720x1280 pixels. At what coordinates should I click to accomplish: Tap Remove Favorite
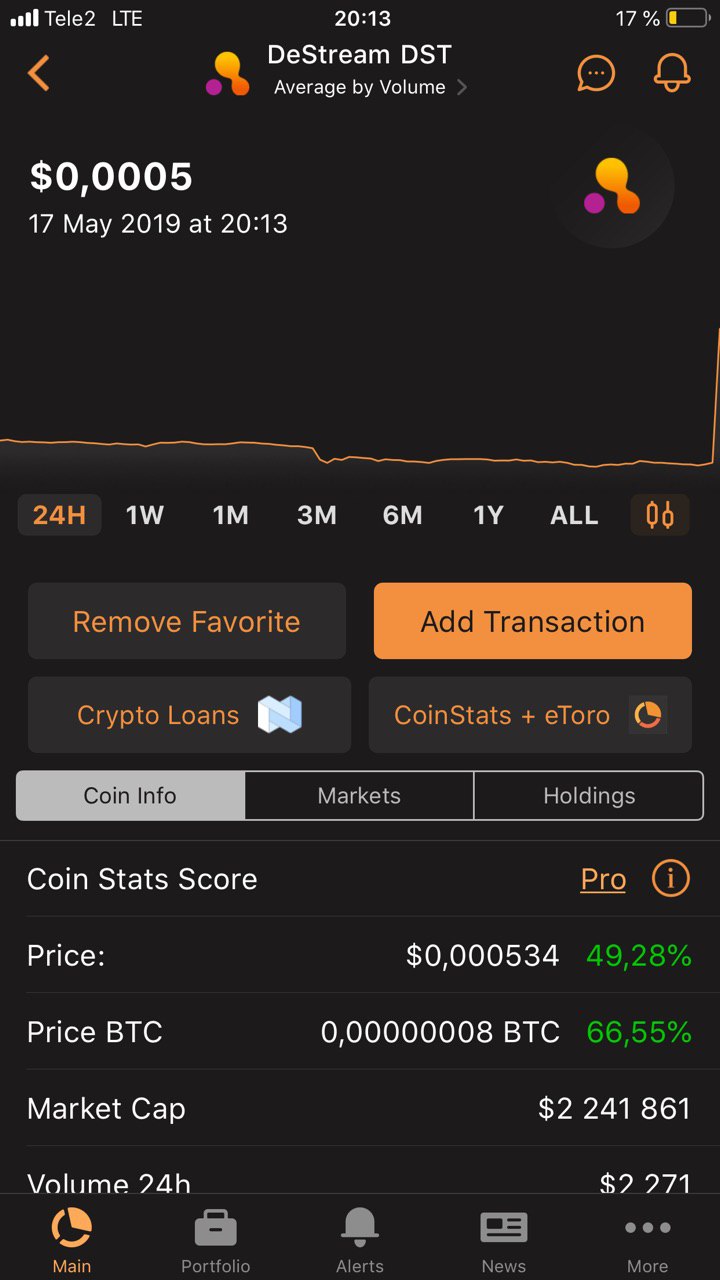click(187, 621)
